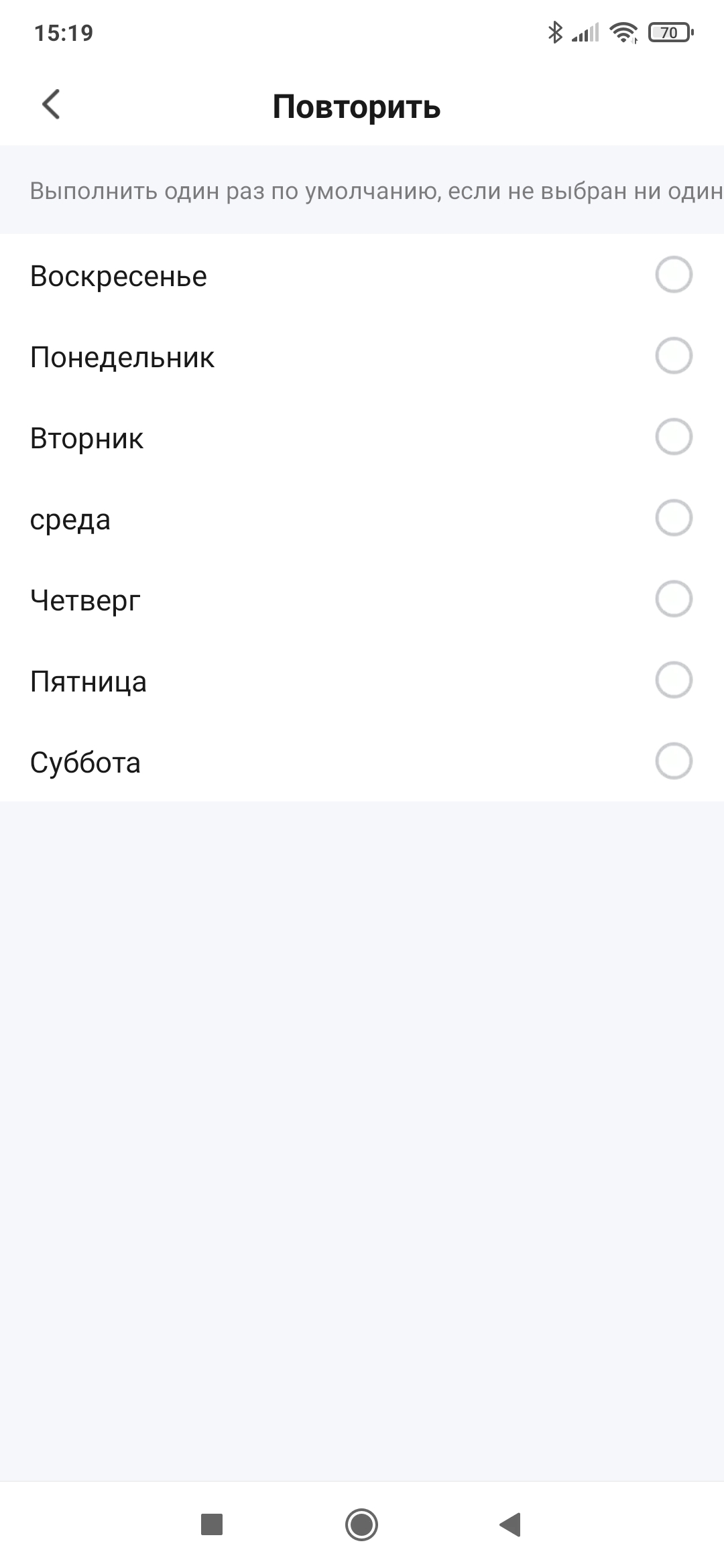
Task: Choose Четверг in the day list
Action: [x=673, y=599]
